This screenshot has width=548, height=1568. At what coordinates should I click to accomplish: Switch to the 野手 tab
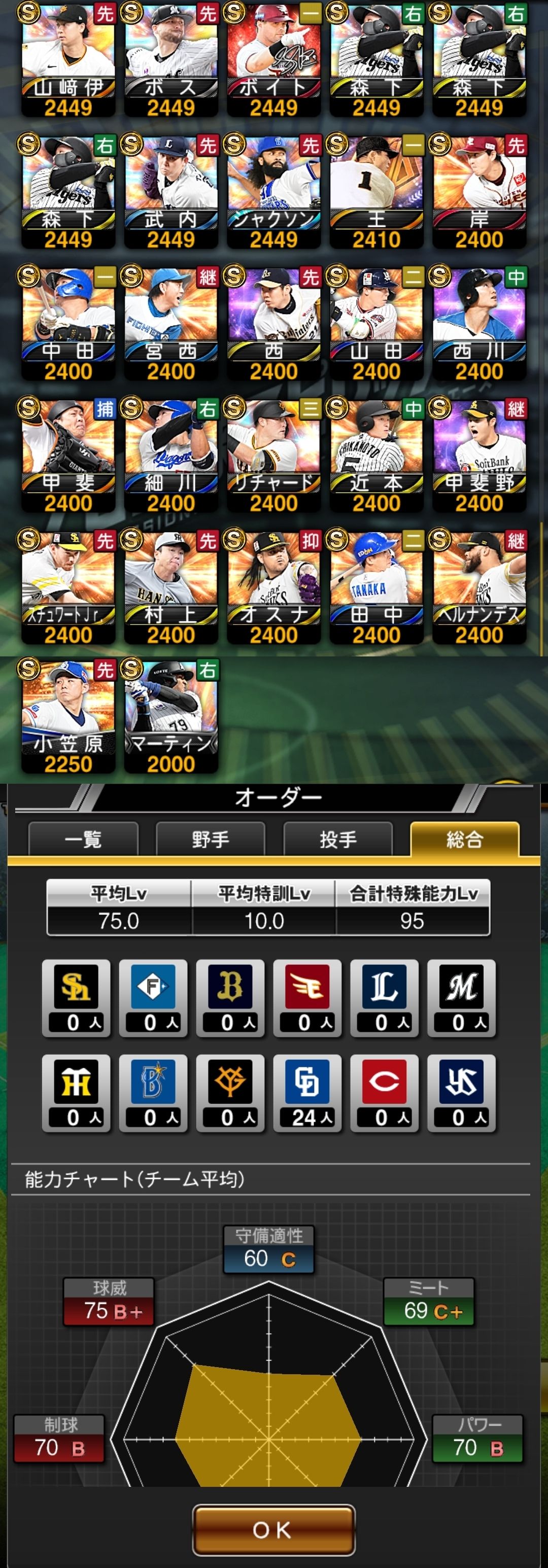211,840
